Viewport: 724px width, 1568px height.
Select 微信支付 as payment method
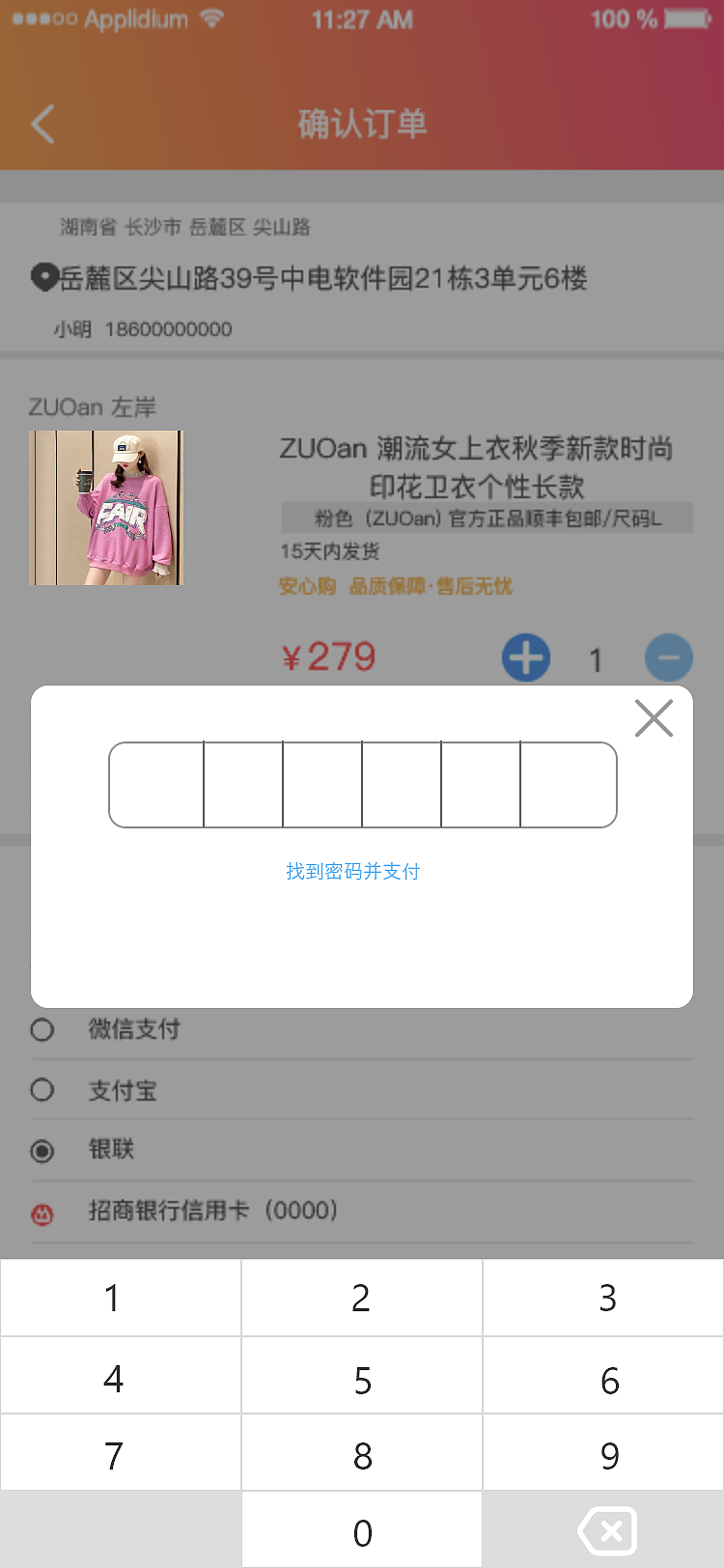tap(42, 1030)
